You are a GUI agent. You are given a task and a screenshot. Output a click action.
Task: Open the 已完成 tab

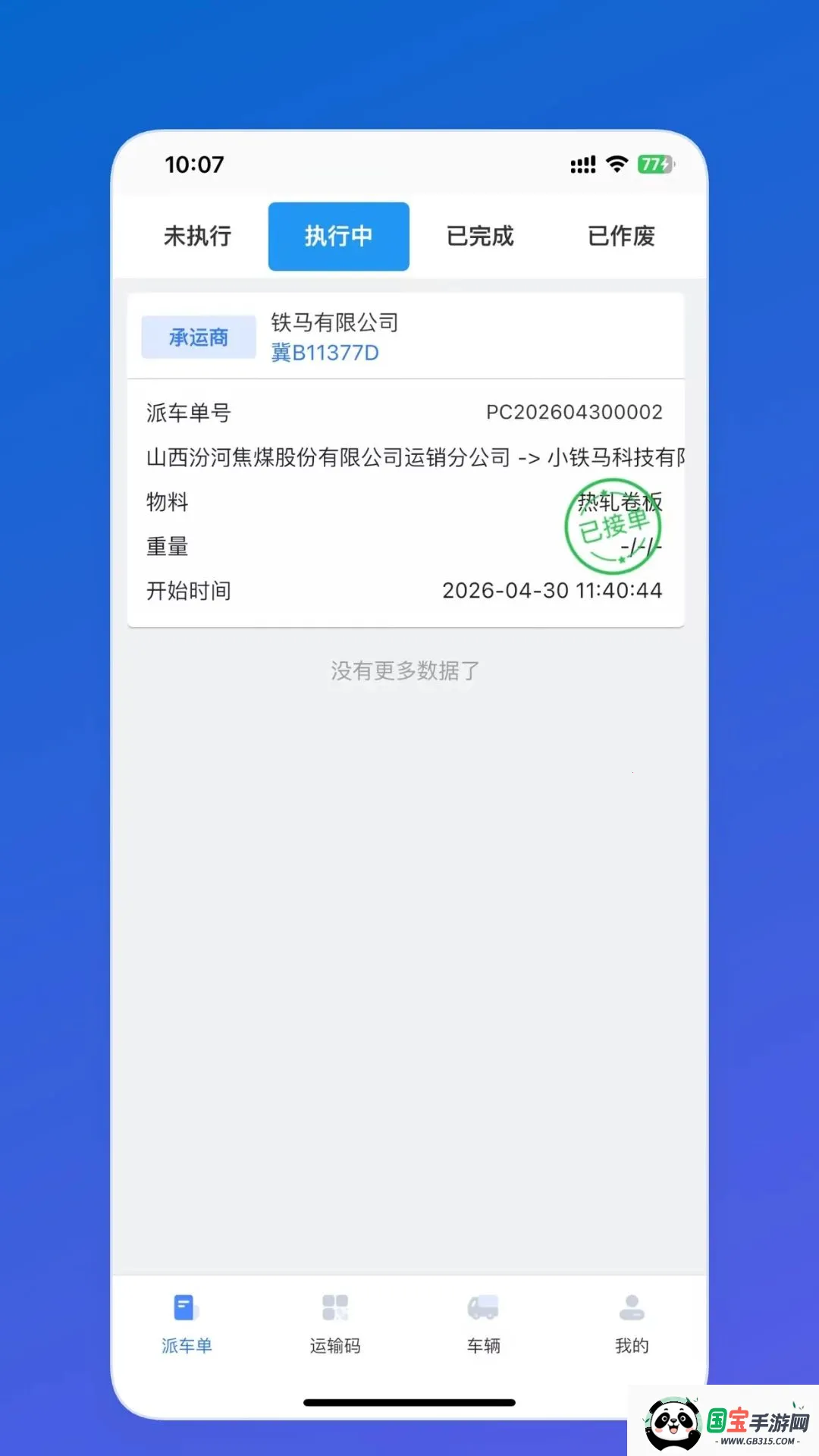pyautogui.click(x=480, y=236)
